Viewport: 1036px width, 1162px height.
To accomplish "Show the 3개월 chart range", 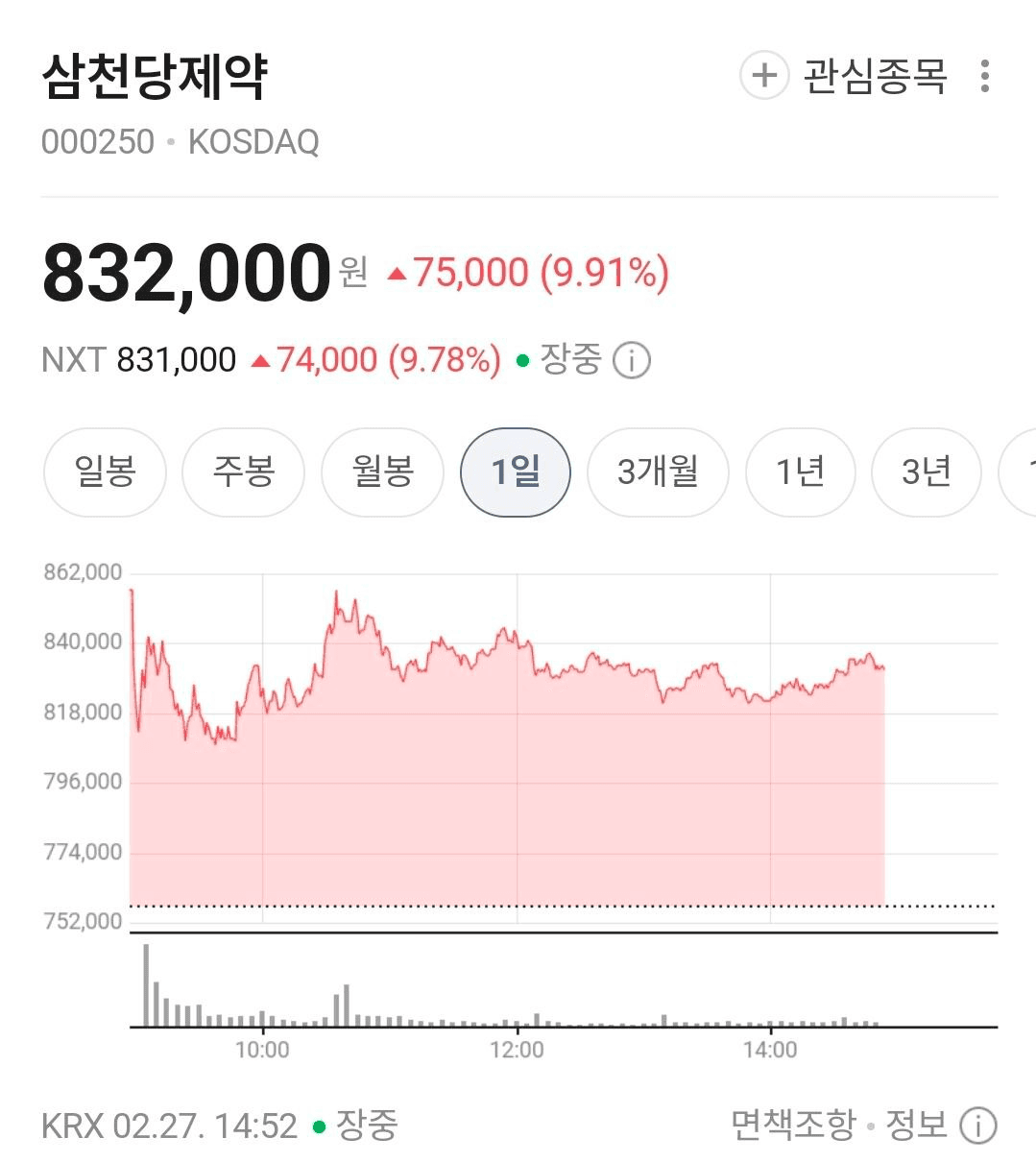I will [x=658, y=472].
